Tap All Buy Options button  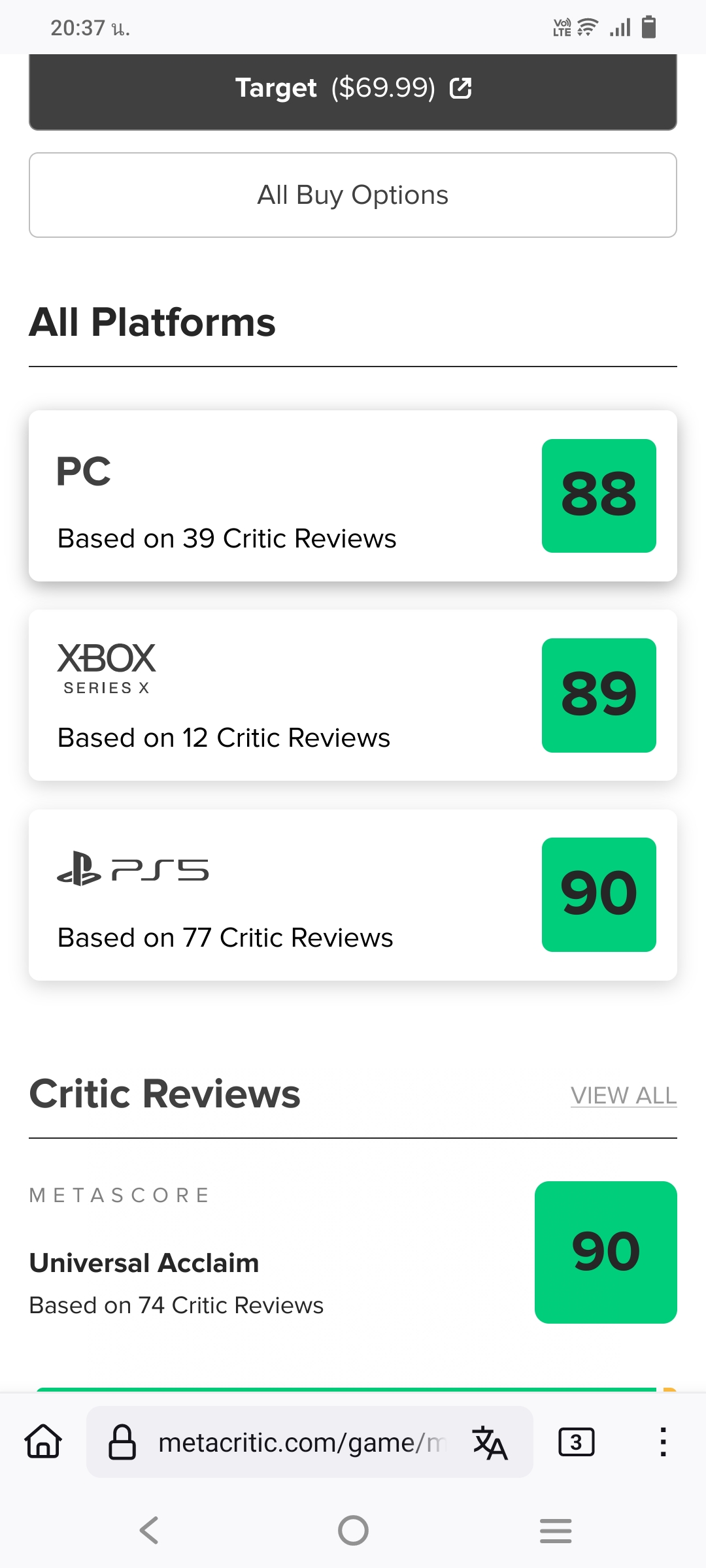[x=353, y=195]
